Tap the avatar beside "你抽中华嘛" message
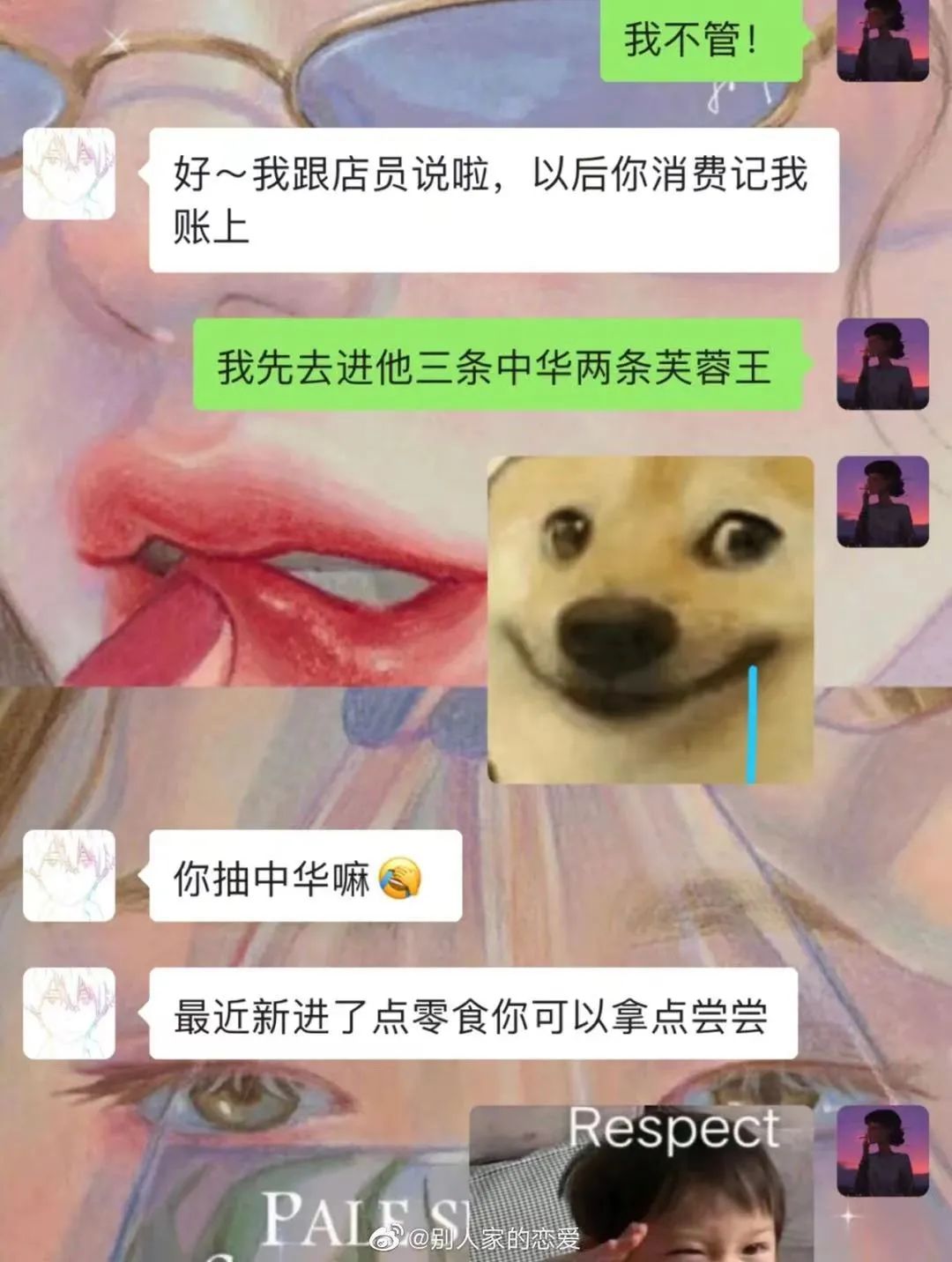The image size is (952, 1262). click(x=69, y=875)
